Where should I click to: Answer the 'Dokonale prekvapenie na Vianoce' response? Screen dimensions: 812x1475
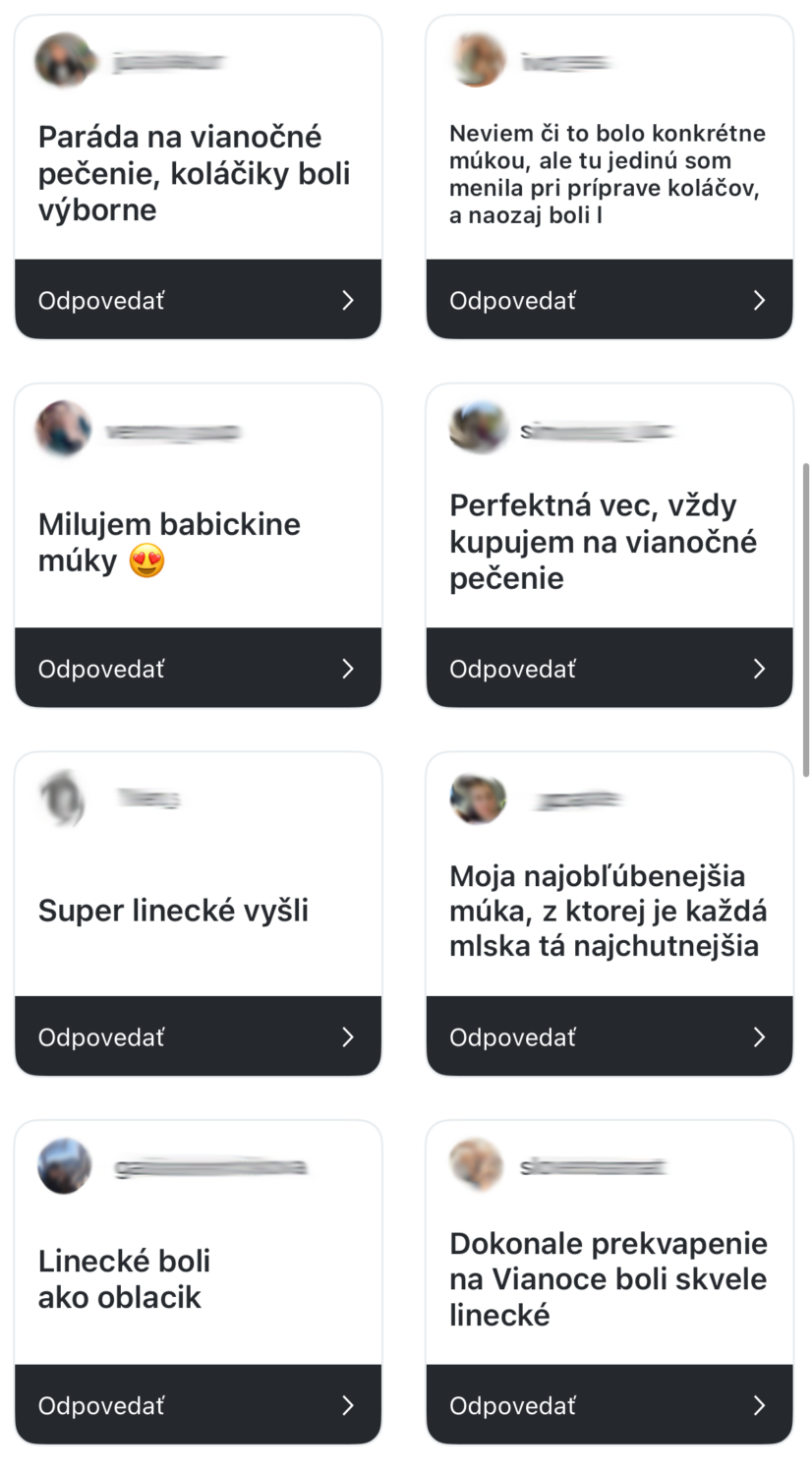(609, 1405)
